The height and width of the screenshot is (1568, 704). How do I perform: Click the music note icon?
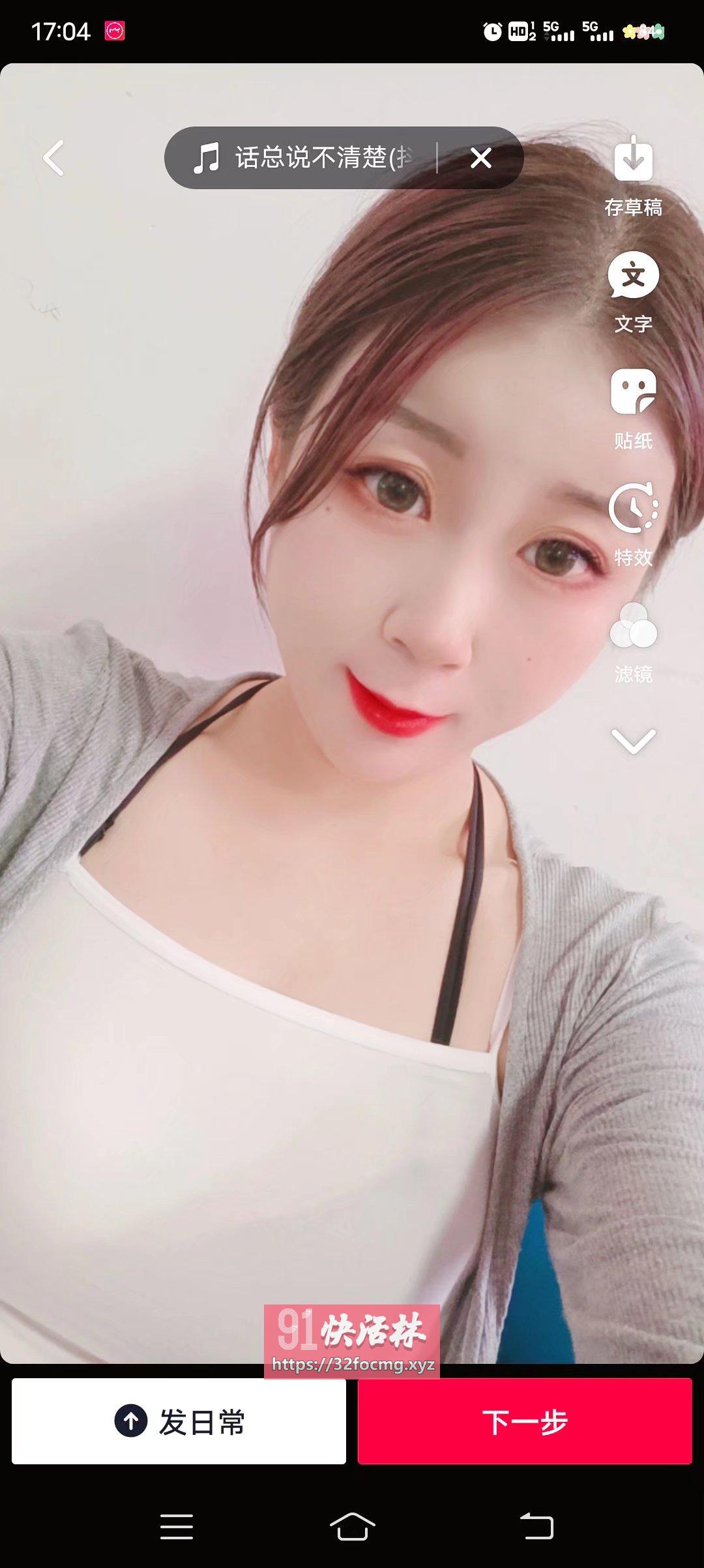(207, 158)
